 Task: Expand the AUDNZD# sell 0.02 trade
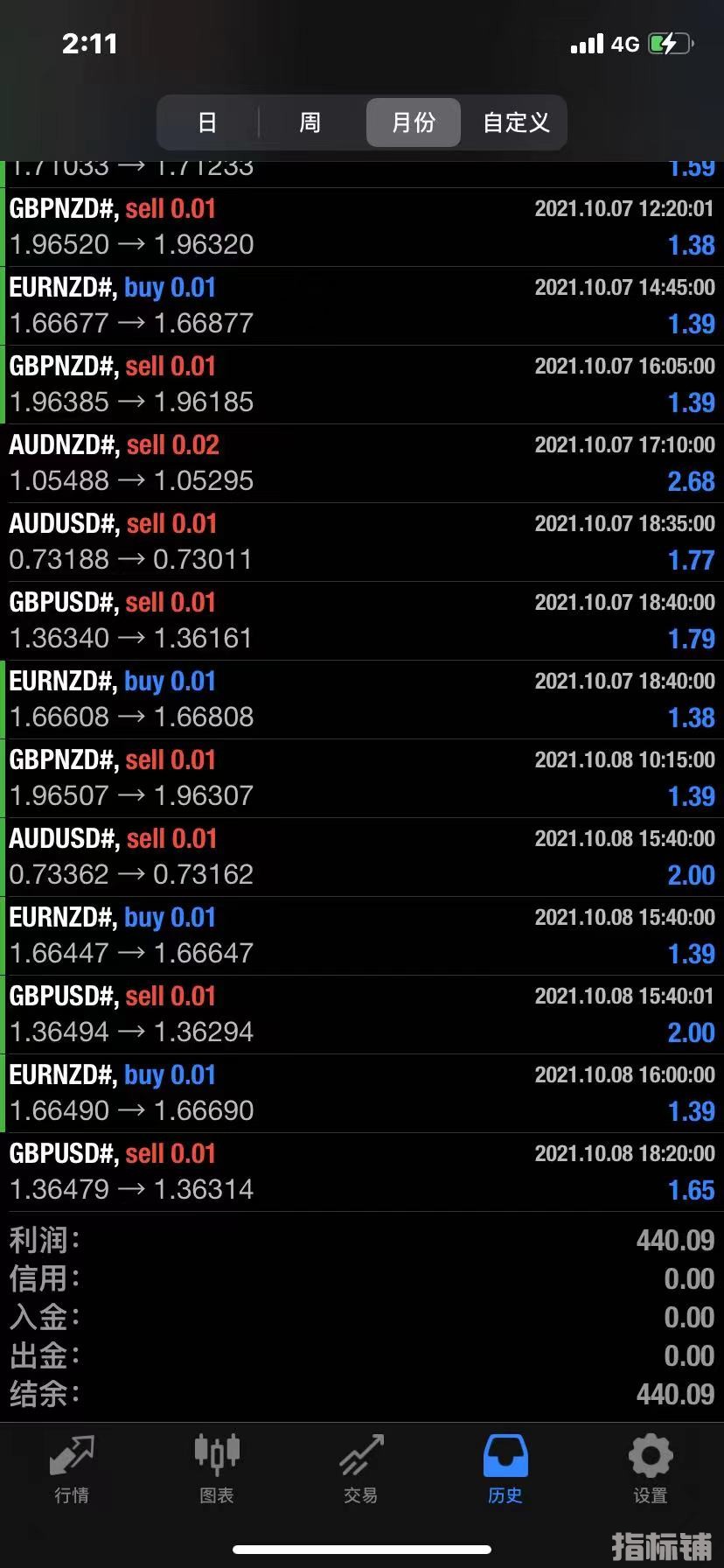362,463
